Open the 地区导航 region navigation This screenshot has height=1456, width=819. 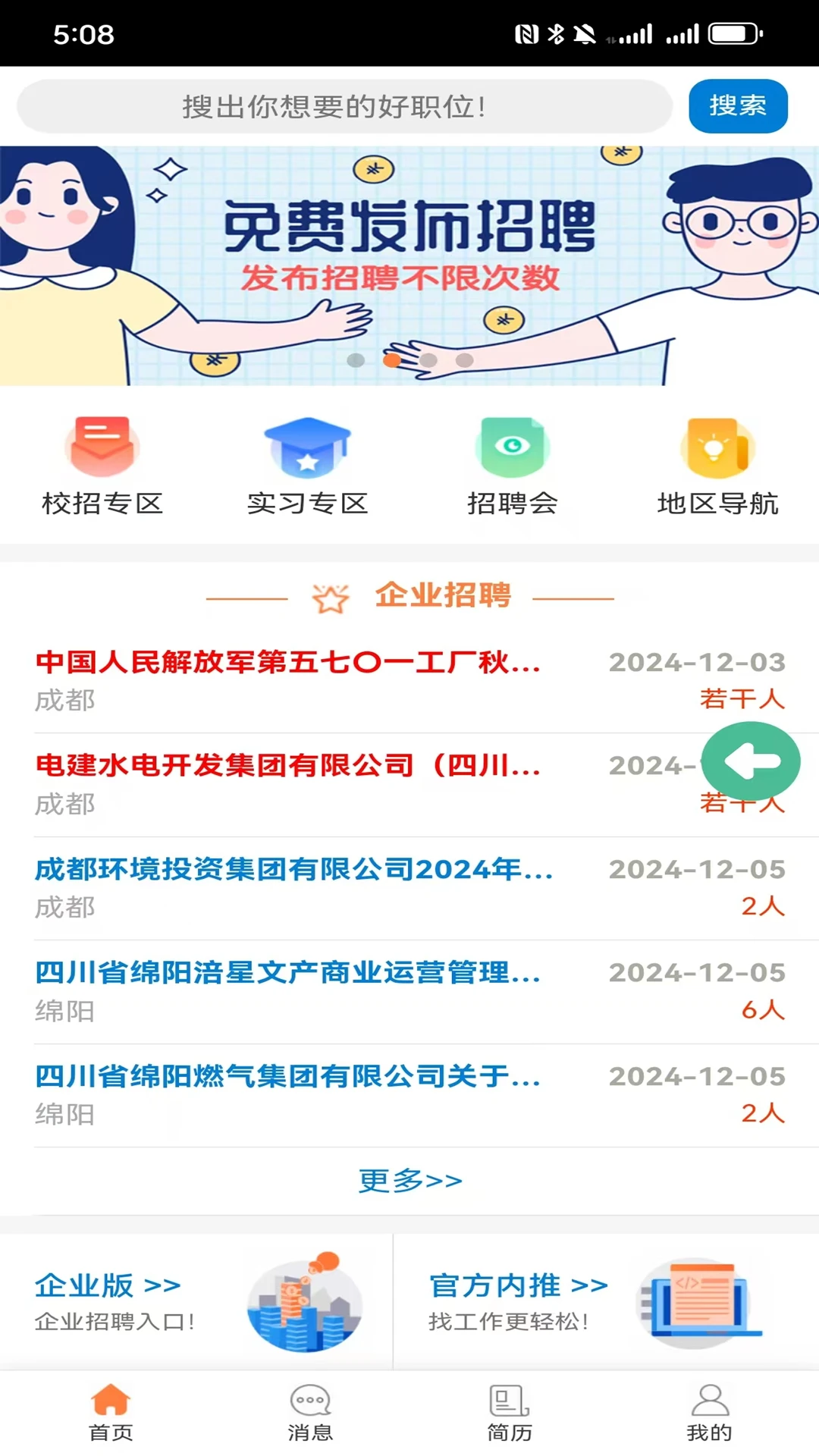click(x=717, y=463)
